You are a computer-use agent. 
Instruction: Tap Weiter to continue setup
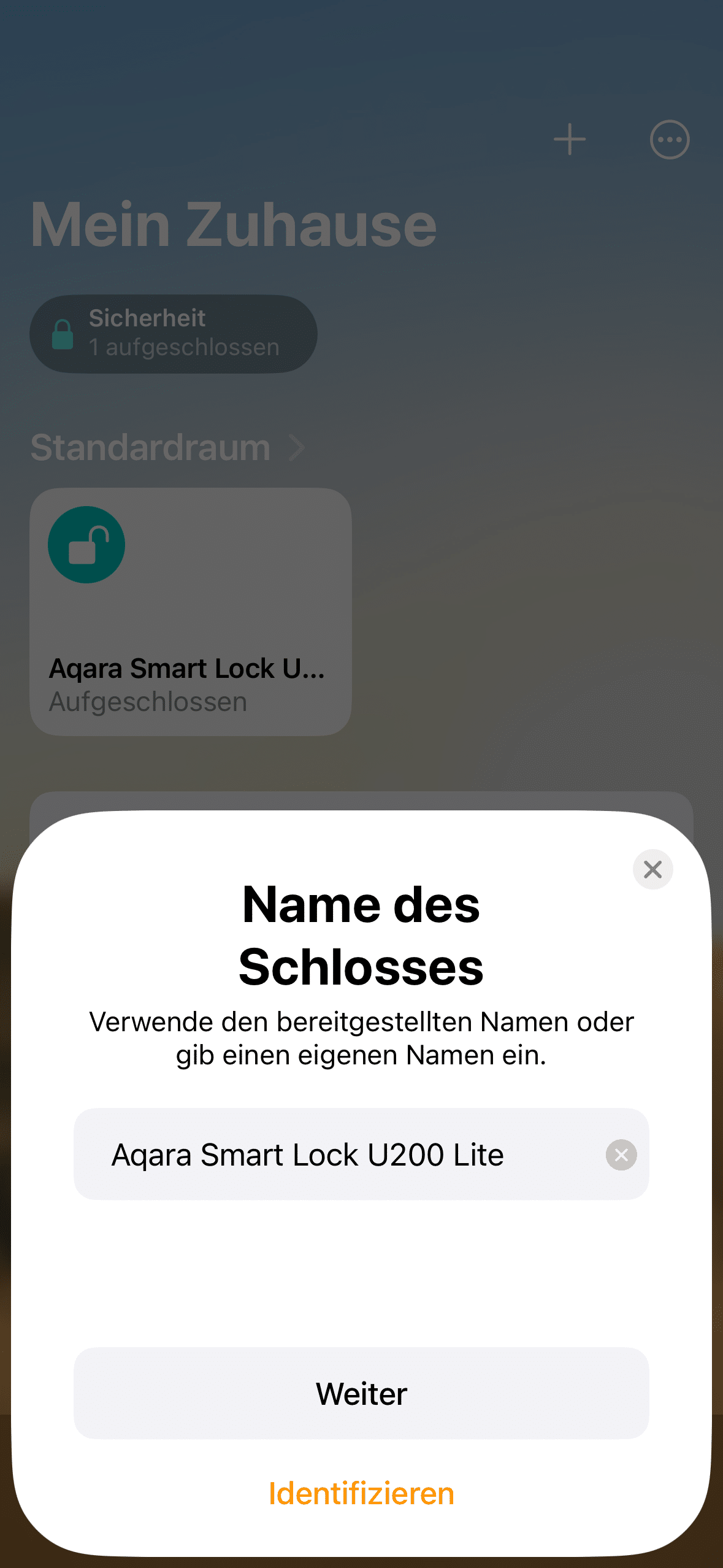click(x=361, y=1393)
